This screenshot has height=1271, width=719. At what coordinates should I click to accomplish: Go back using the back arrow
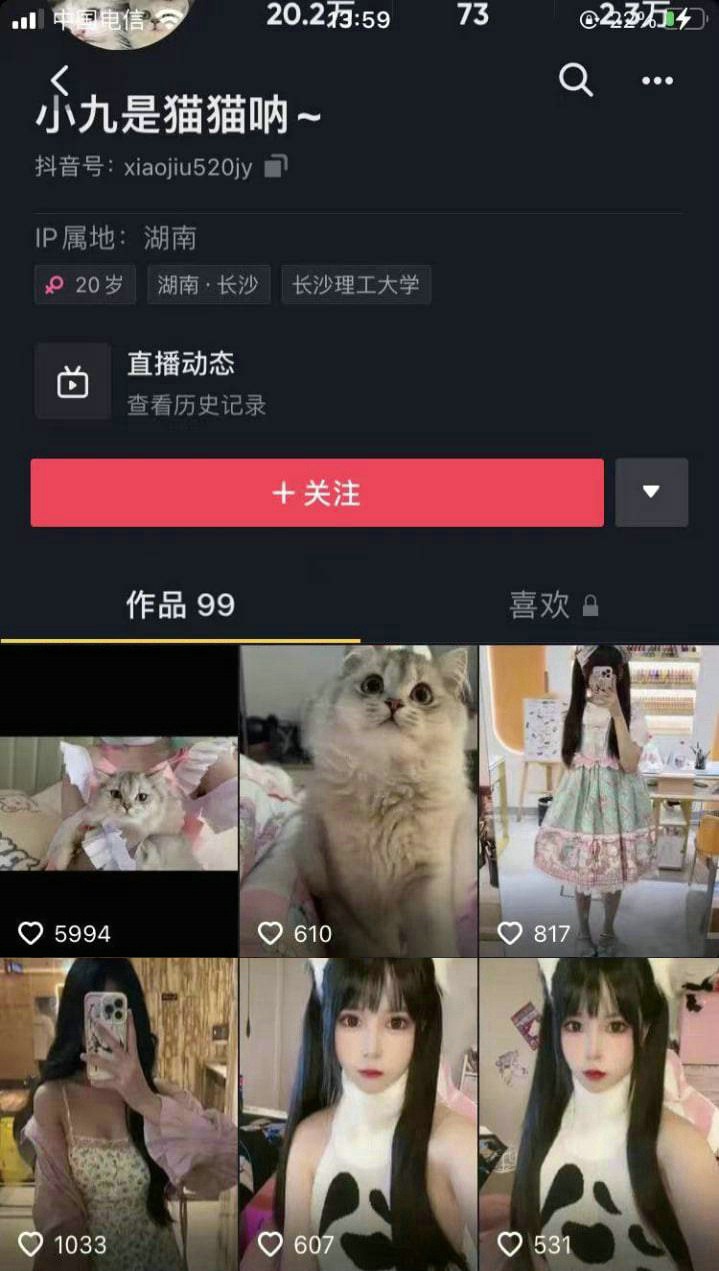[60, 80]
